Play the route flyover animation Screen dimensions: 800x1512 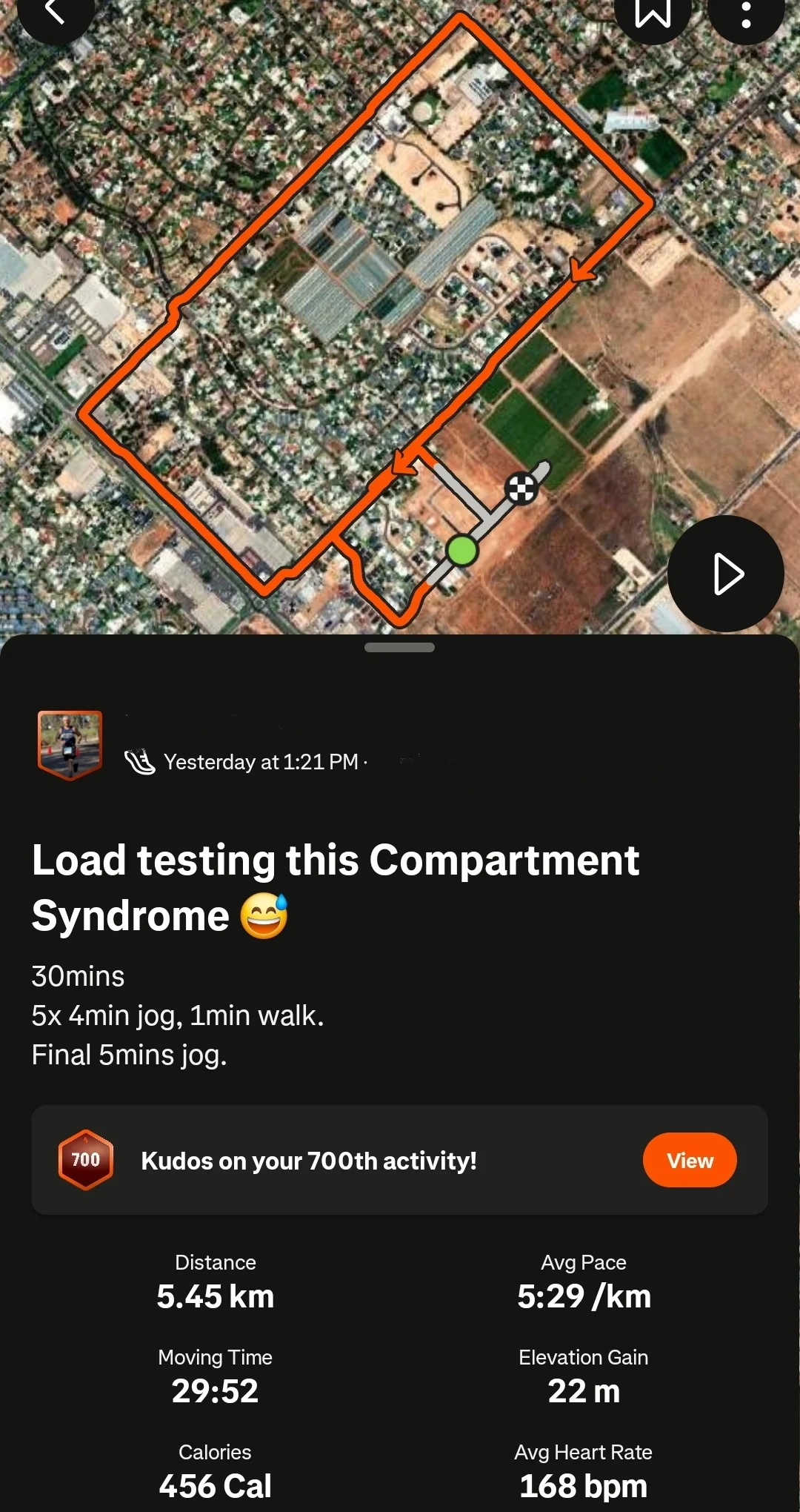pos(726,574)
